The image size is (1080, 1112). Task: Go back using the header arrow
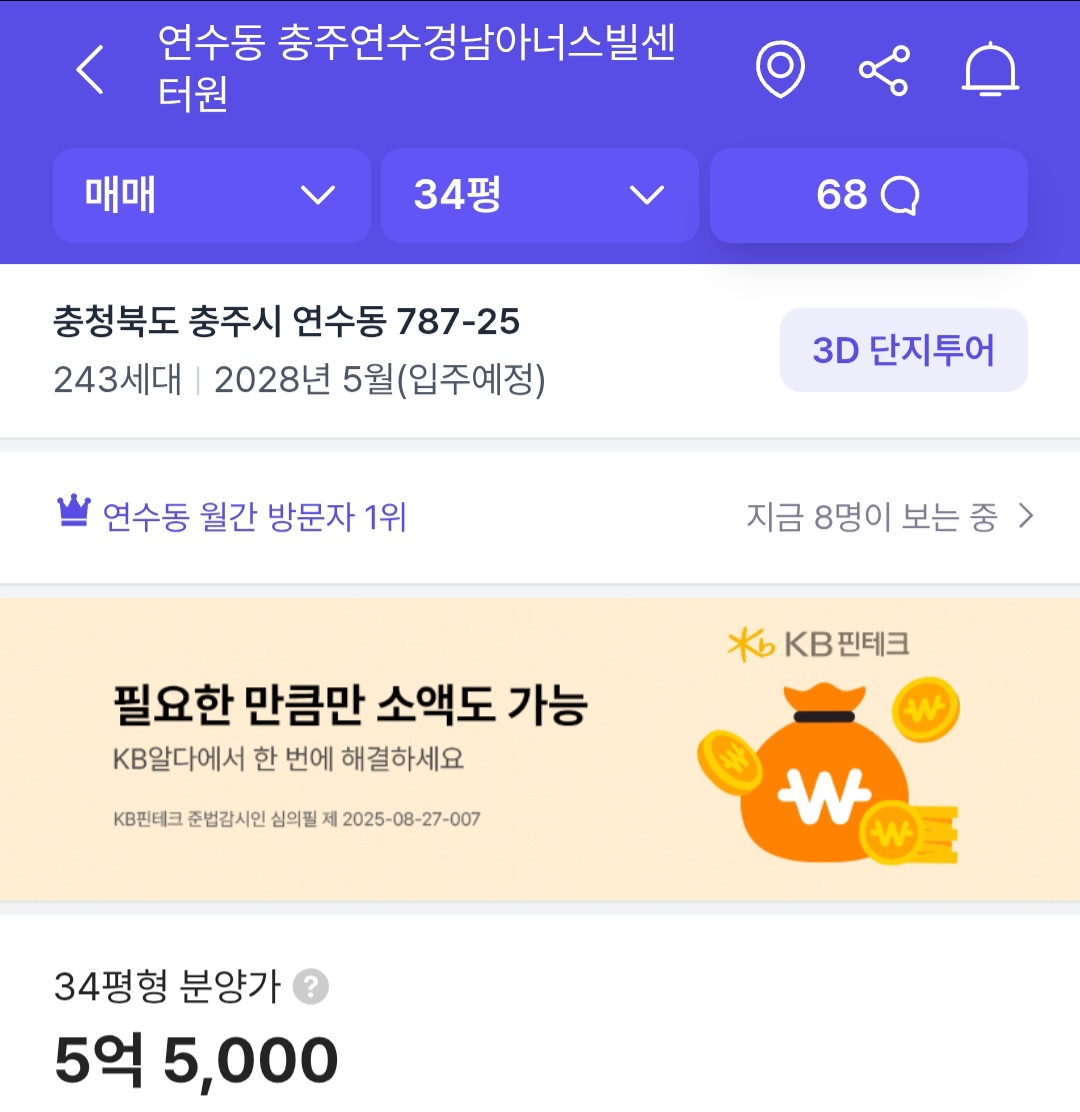pos(90,71)
